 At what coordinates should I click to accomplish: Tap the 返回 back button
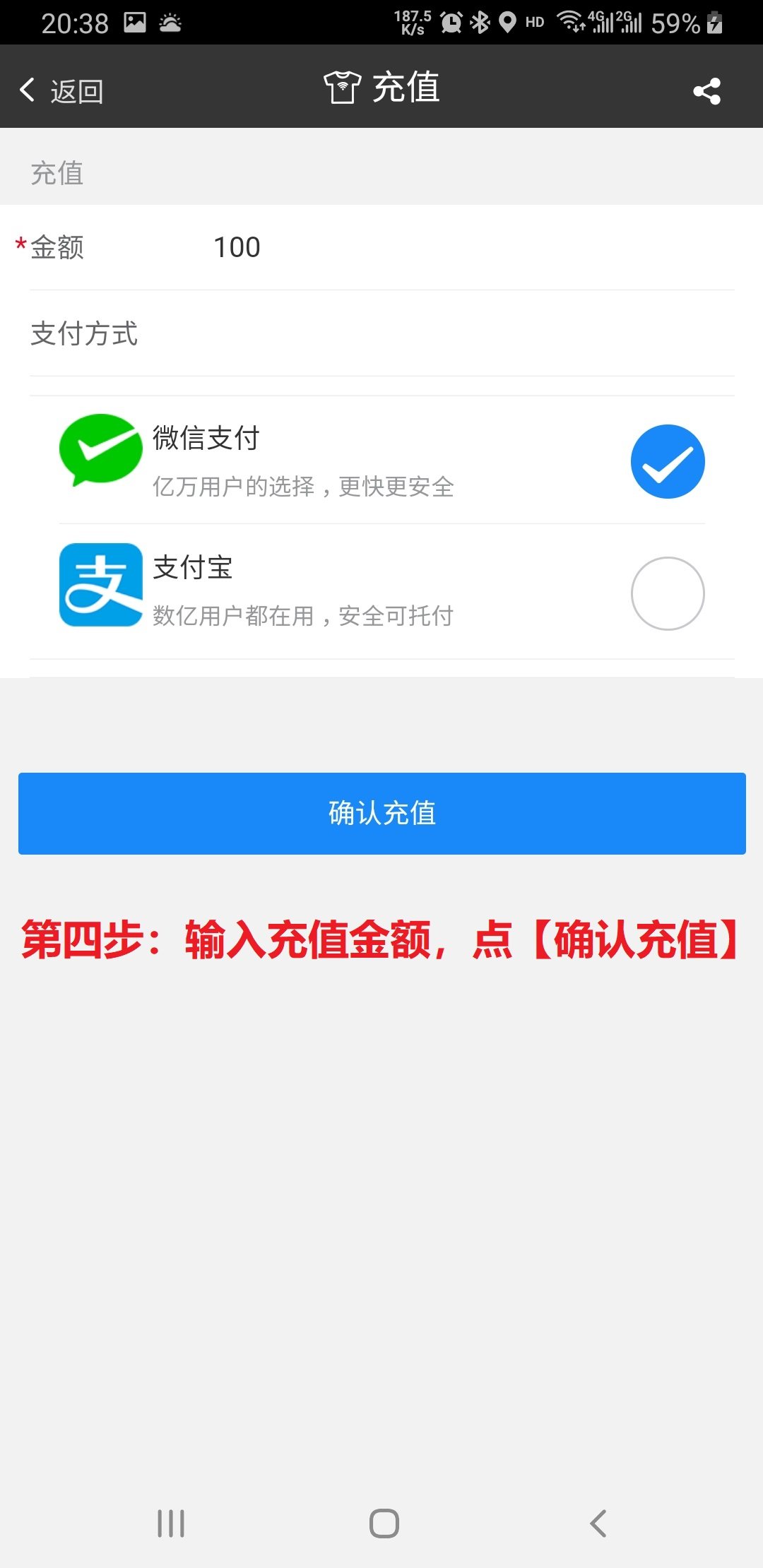[x=62, y=91]
